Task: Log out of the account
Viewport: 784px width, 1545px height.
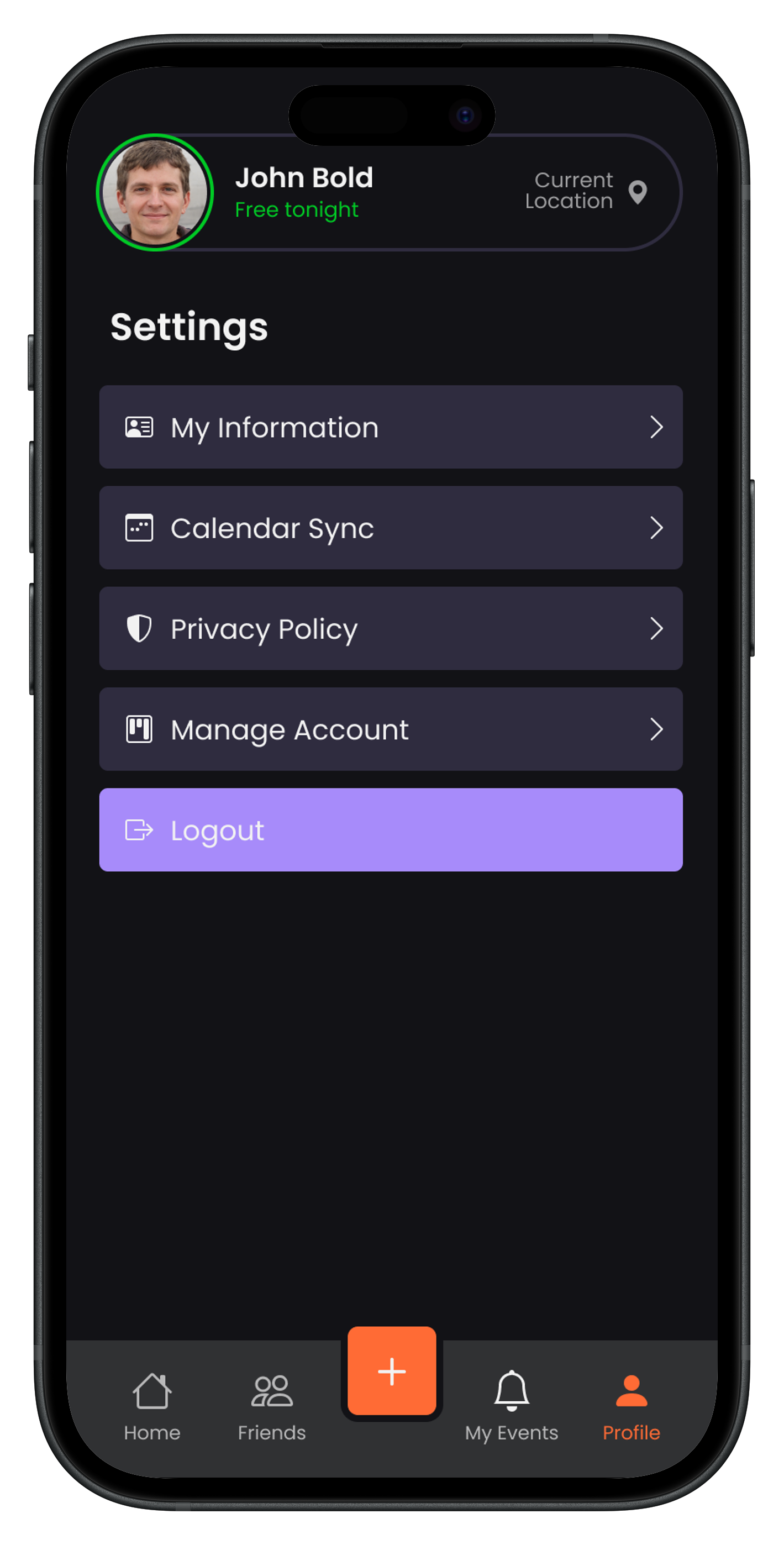Action: click(391, 830)
